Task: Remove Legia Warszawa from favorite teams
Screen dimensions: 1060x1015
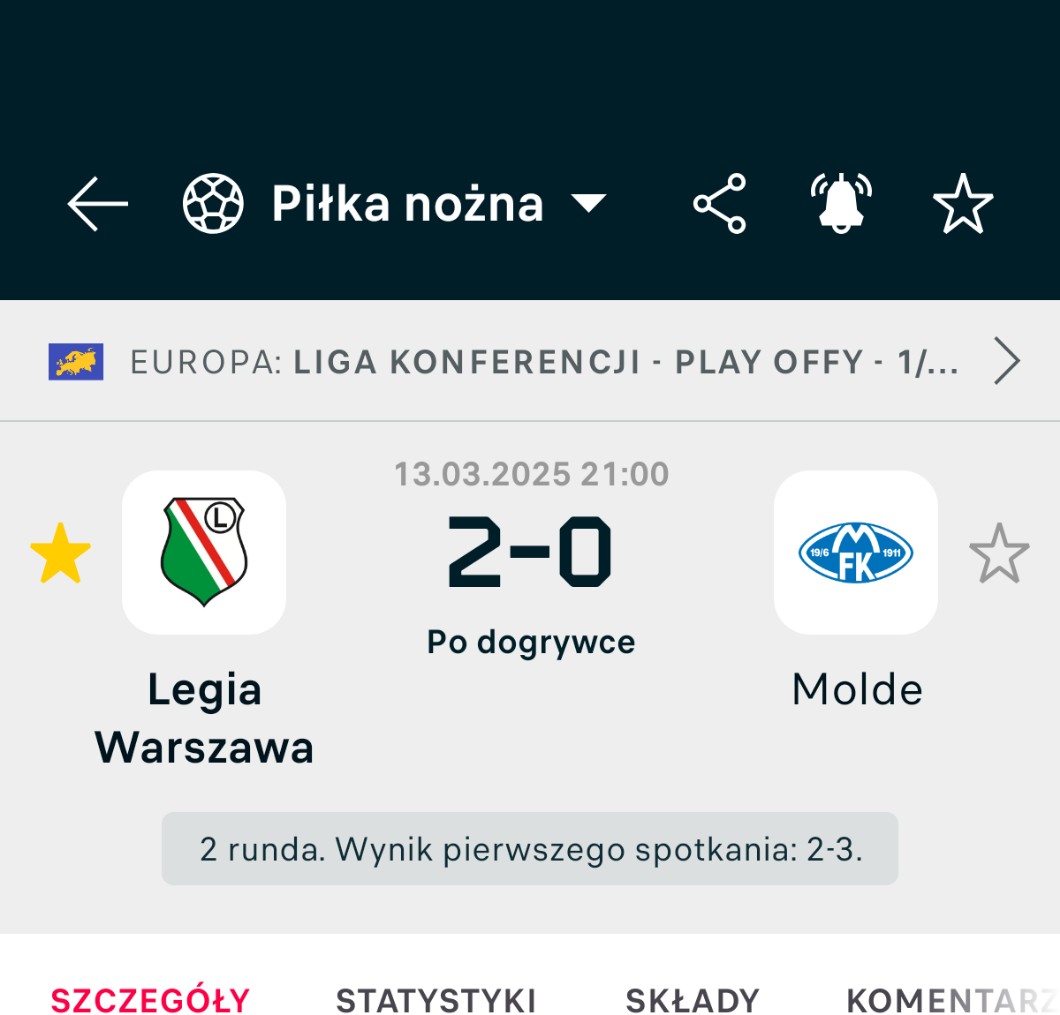Action: 61,553
